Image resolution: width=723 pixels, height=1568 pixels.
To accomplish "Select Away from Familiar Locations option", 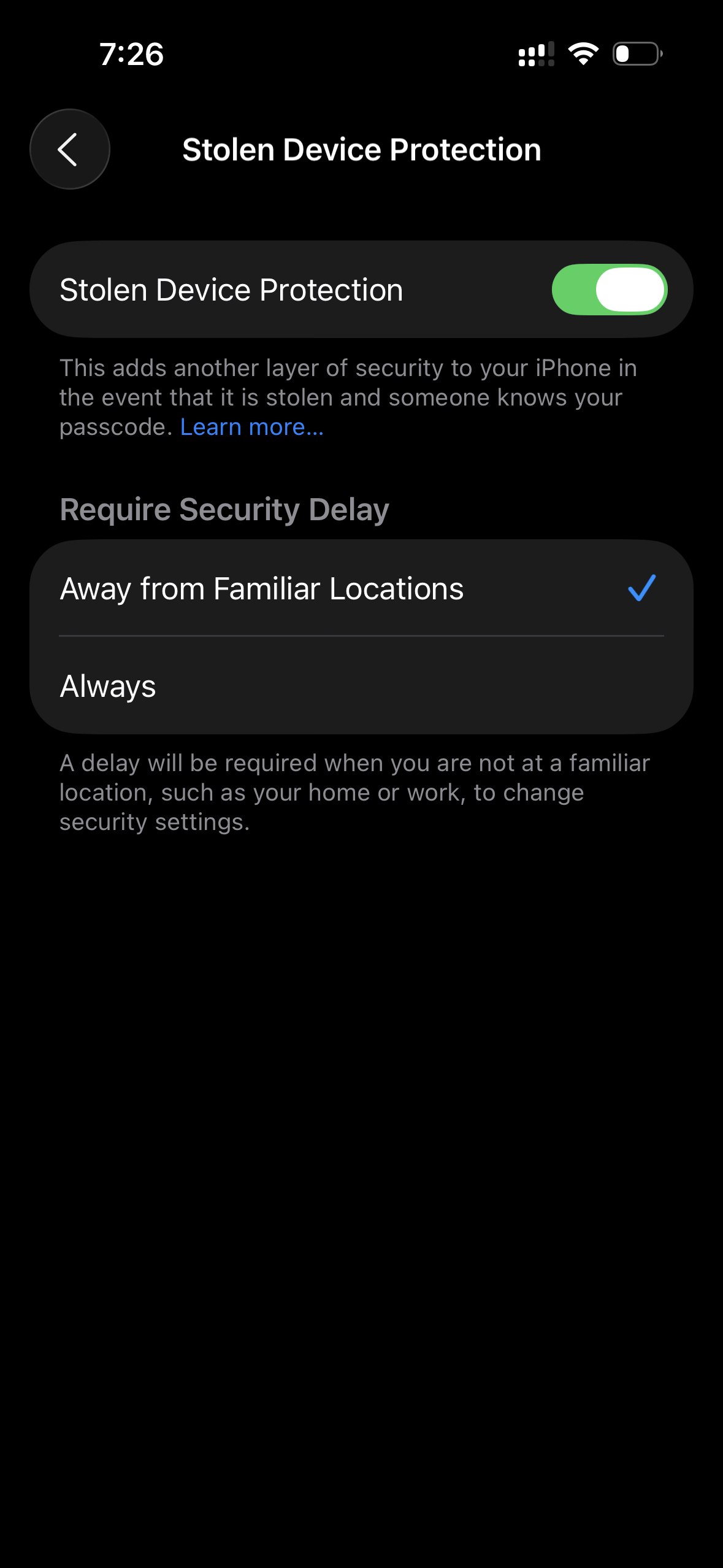I will click(x=361, y=588).
